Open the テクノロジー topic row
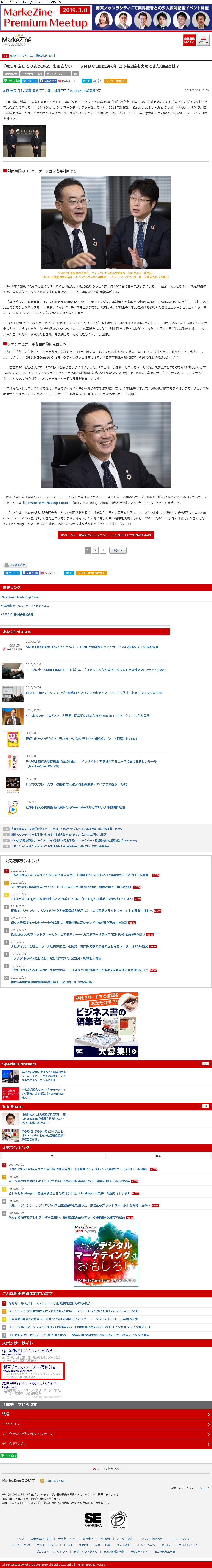The width and height of the screenshot is (212, 1568). click(x=106, y=1424)
